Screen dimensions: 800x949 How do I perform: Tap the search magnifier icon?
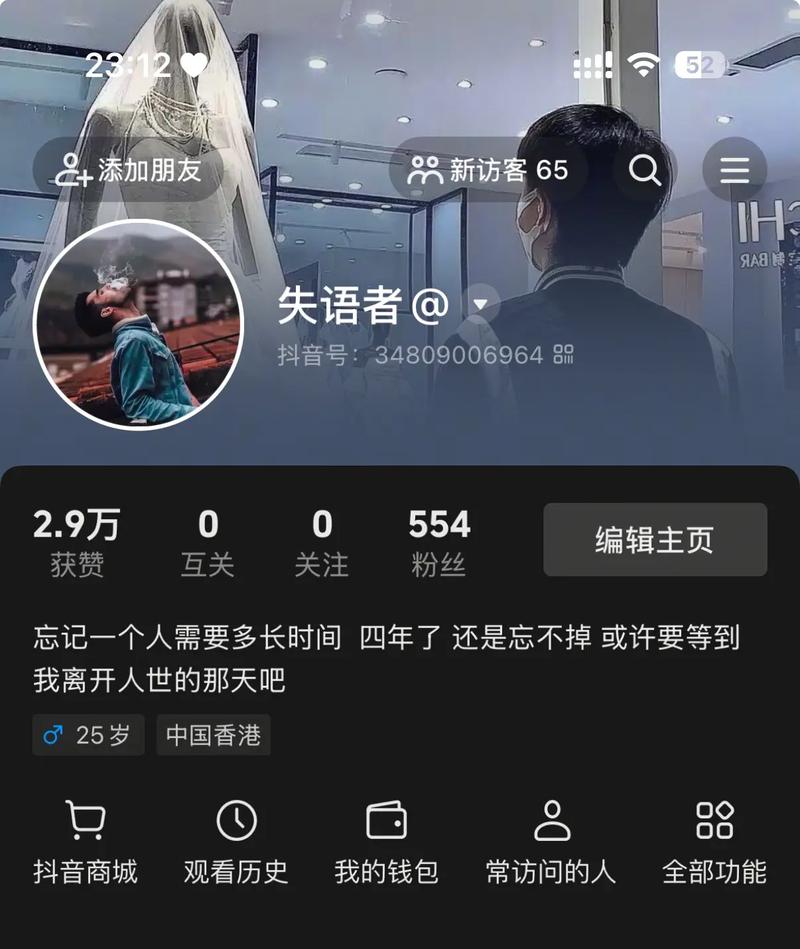tap(644, 171)
